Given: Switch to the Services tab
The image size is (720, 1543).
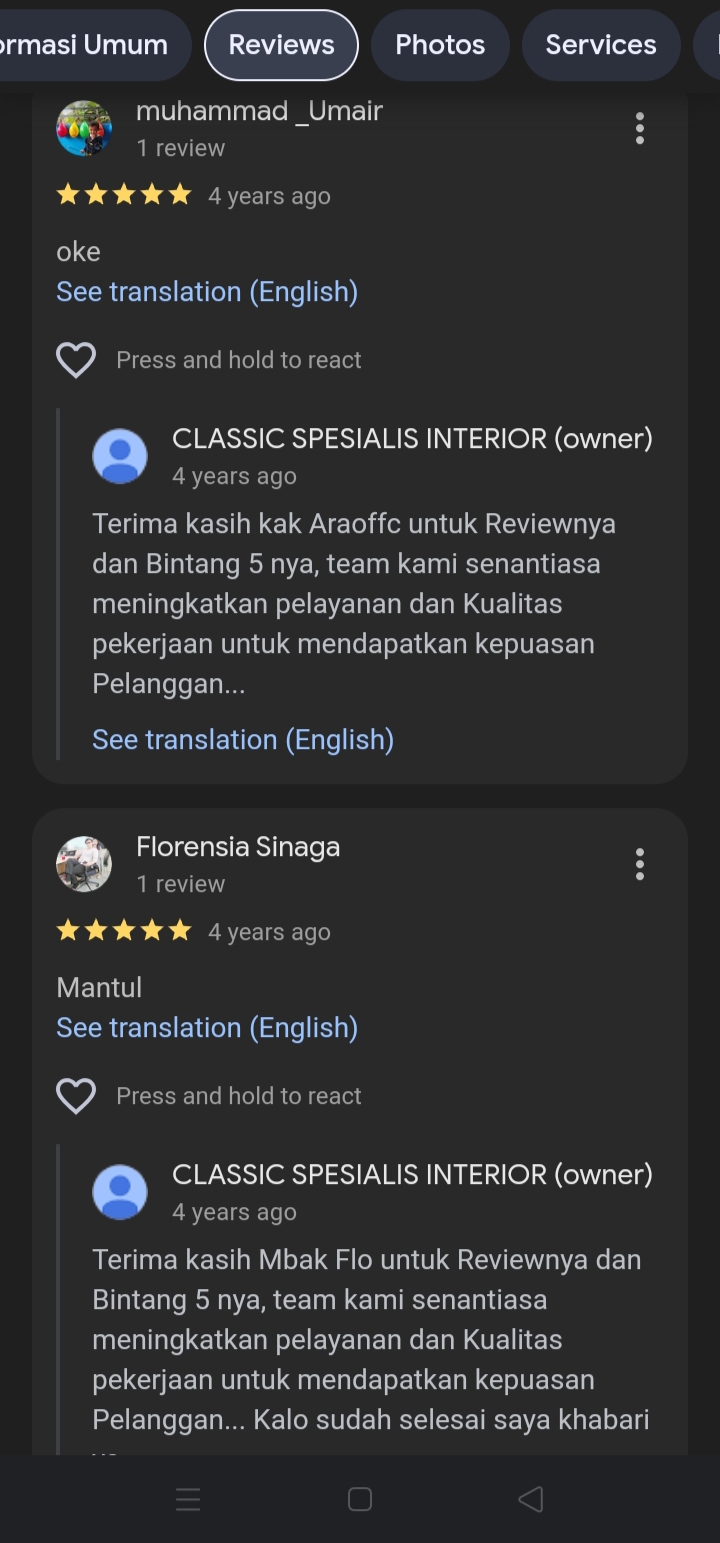Looking at the screenshot, I should point(601,45).
